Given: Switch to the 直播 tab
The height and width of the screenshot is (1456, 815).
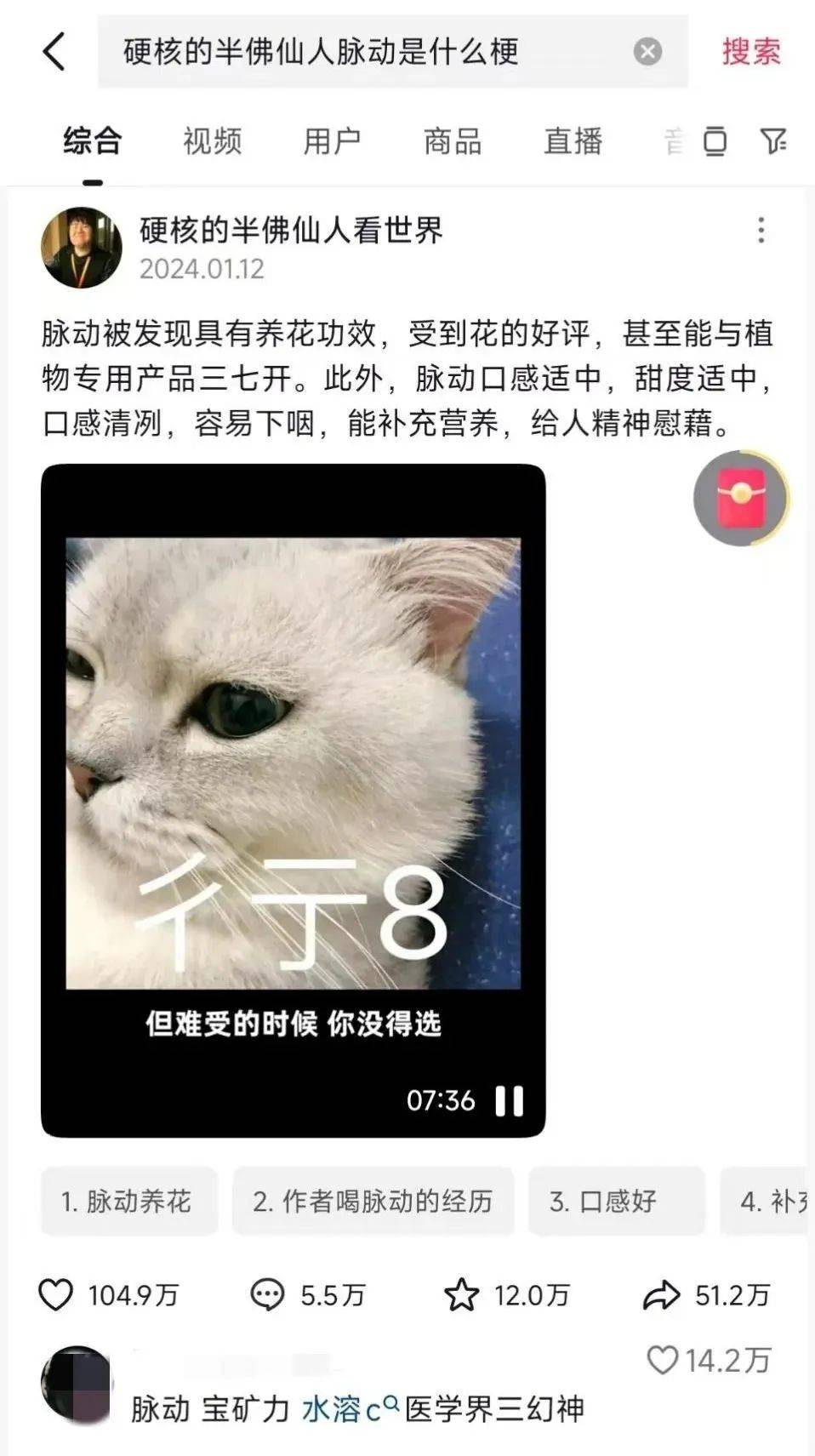Looking at the screenshot, I should pyautogui.click(x=573, y=141).
